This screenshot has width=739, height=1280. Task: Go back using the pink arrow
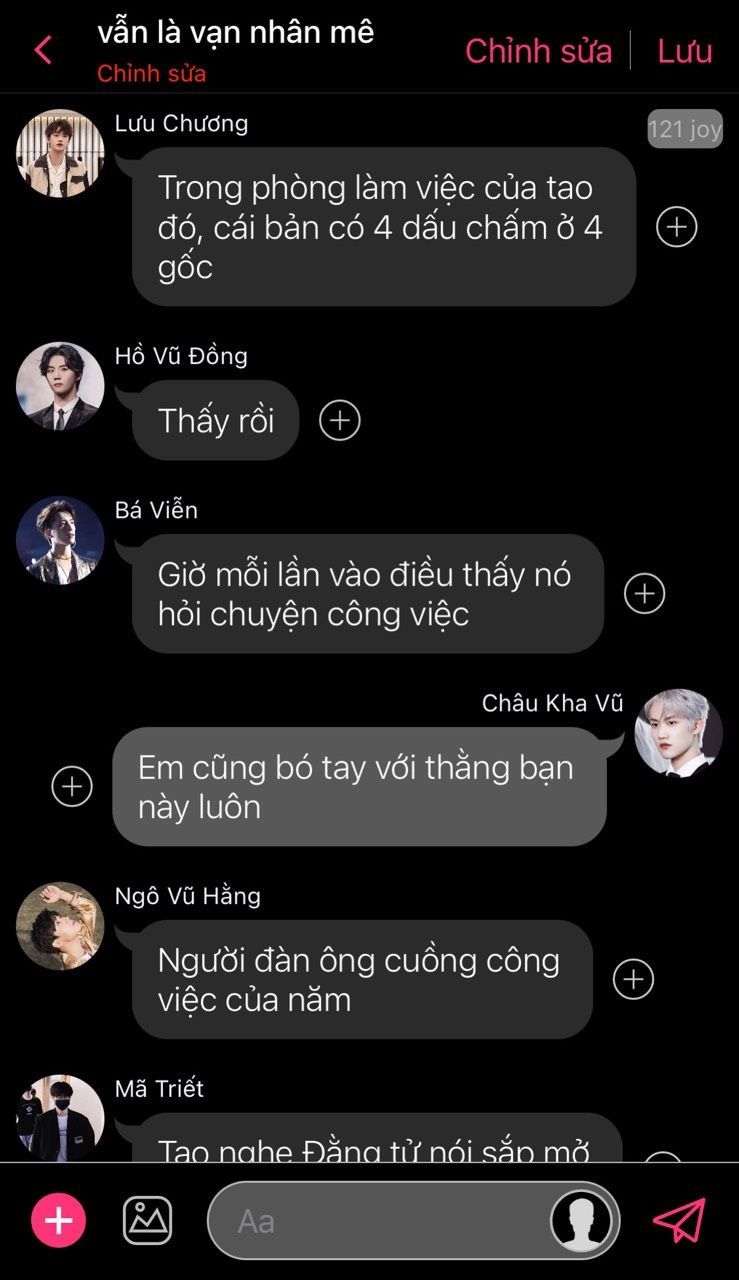(x=43, y=49)
